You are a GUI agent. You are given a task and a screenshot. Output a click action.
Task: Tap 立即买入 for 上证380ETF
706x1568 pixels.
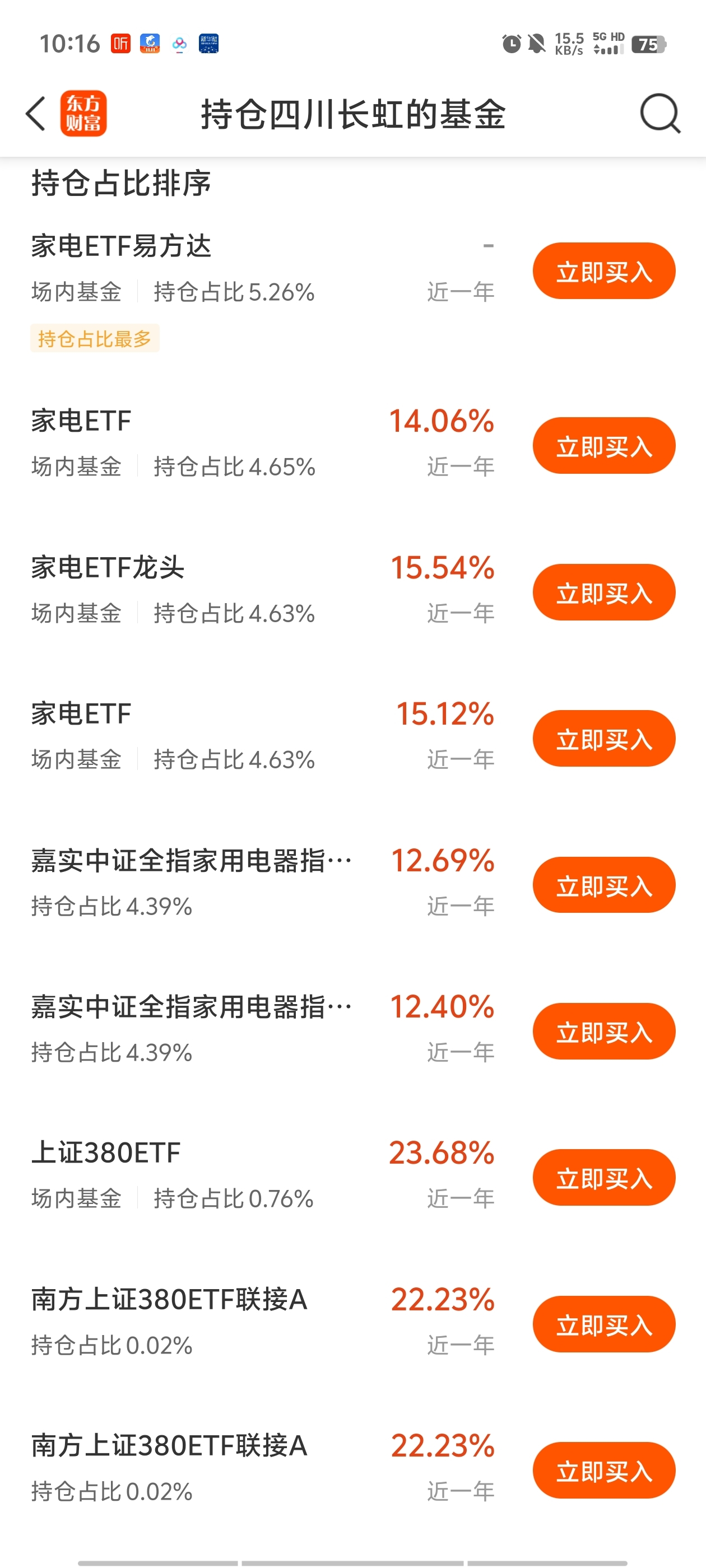pos(603,1177)
